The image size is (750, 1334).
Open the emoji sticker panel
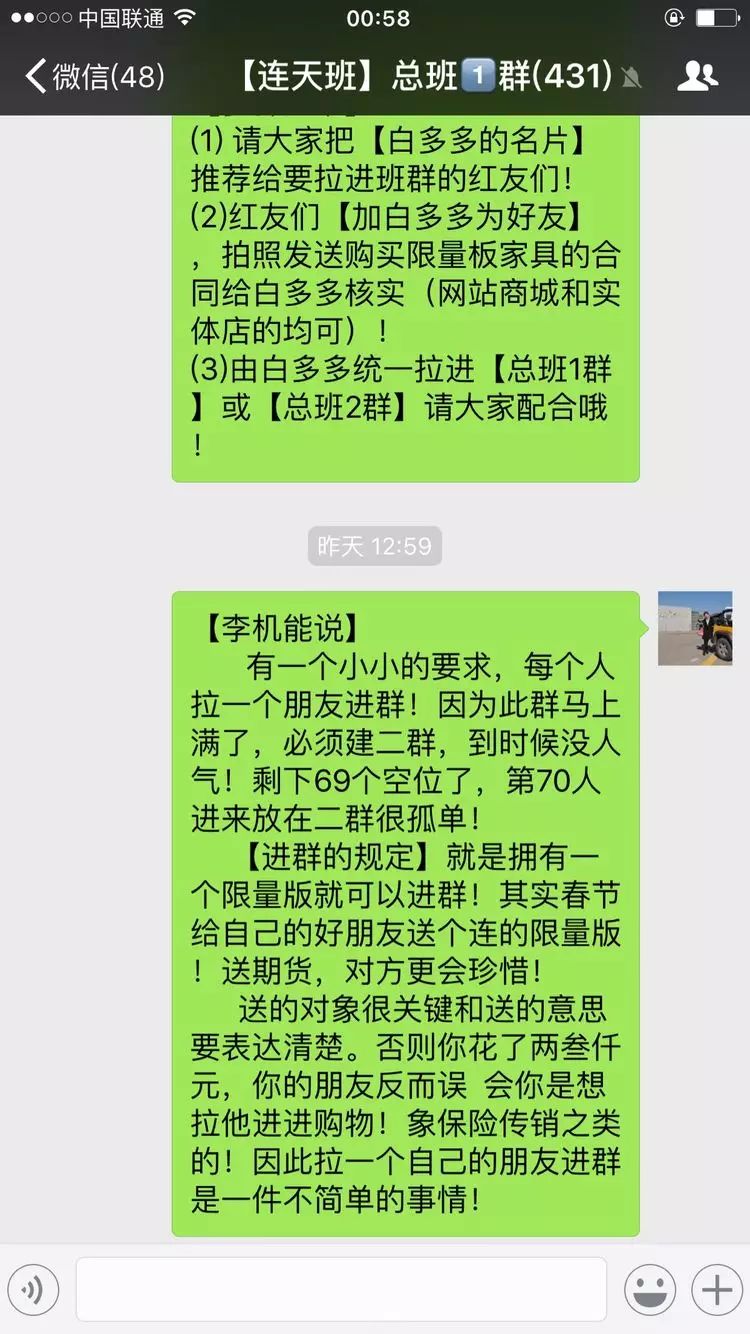point(650,1290)
